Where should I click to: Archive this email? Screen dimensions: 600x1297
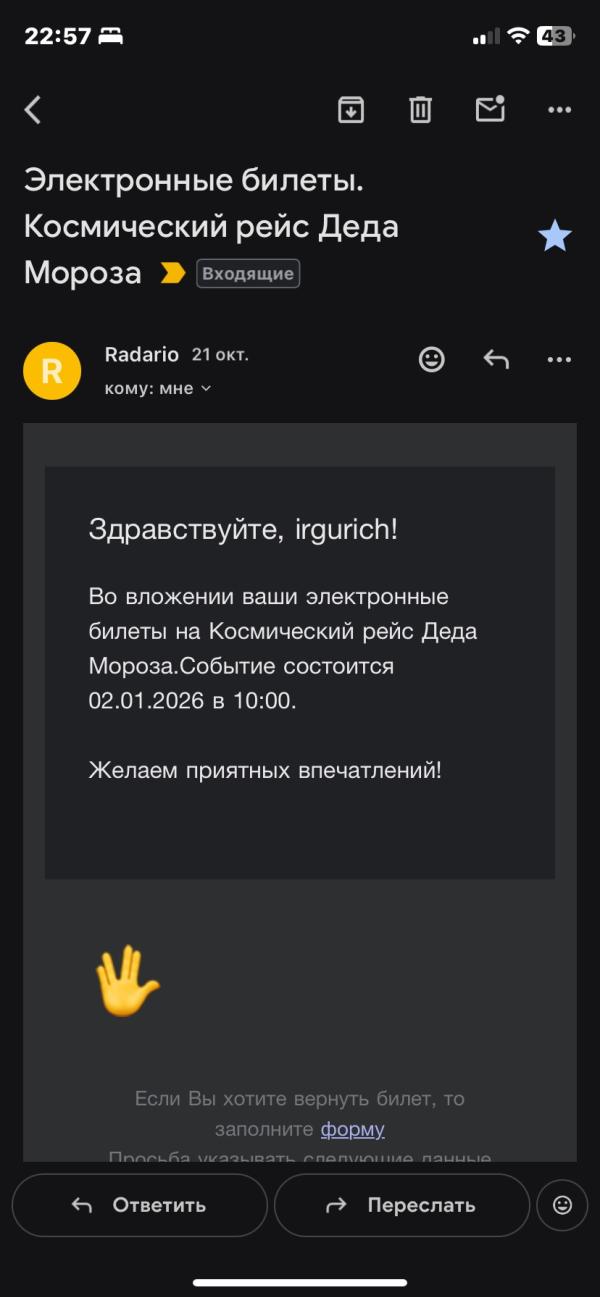350,110
